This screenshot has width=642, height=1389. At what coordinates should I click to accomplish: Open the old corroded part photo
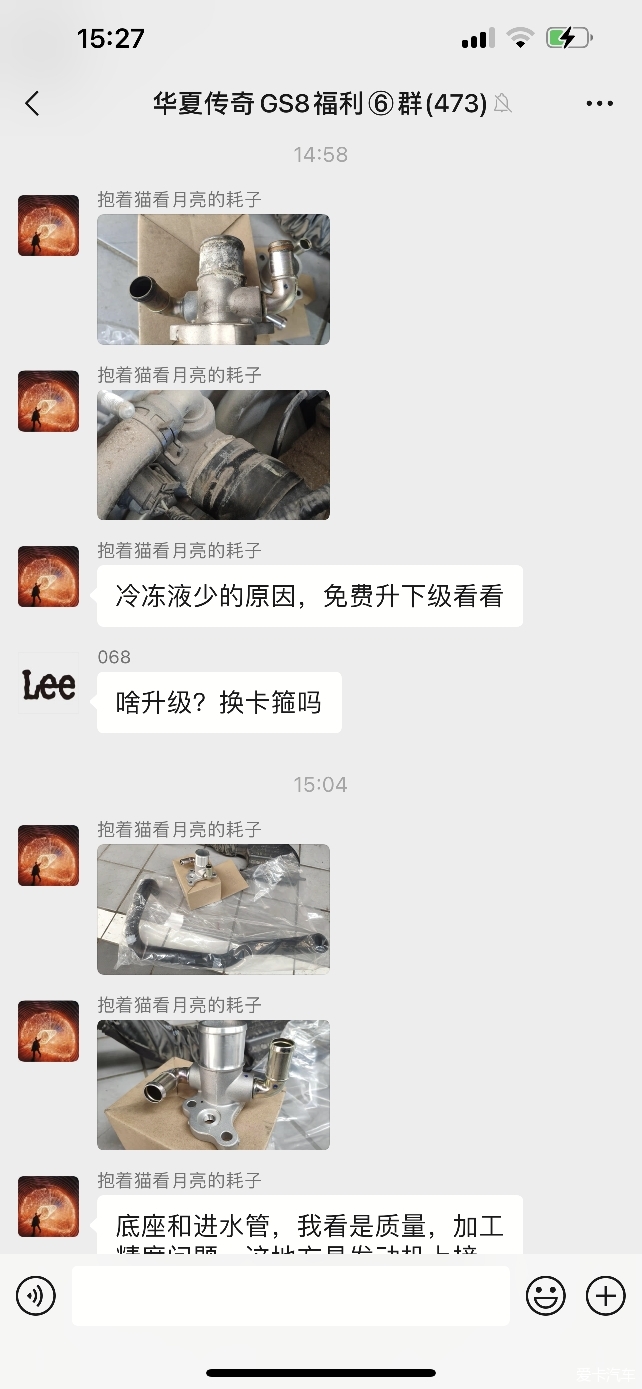(x=213, y=279)
